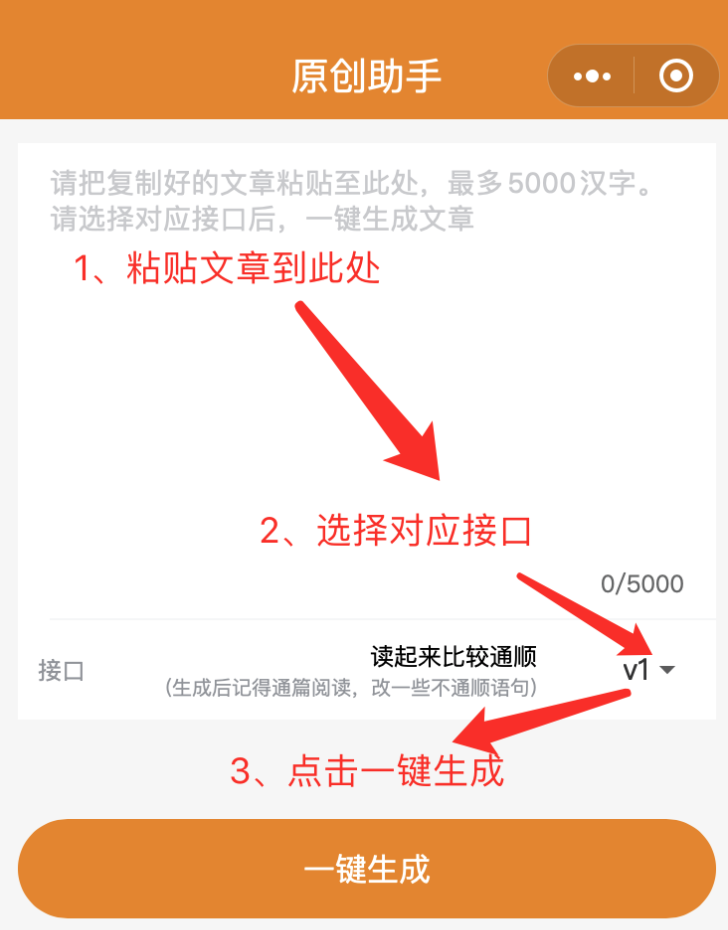Open the v1 接口 dropdown
Screen dimensions: 728x930
649,670
